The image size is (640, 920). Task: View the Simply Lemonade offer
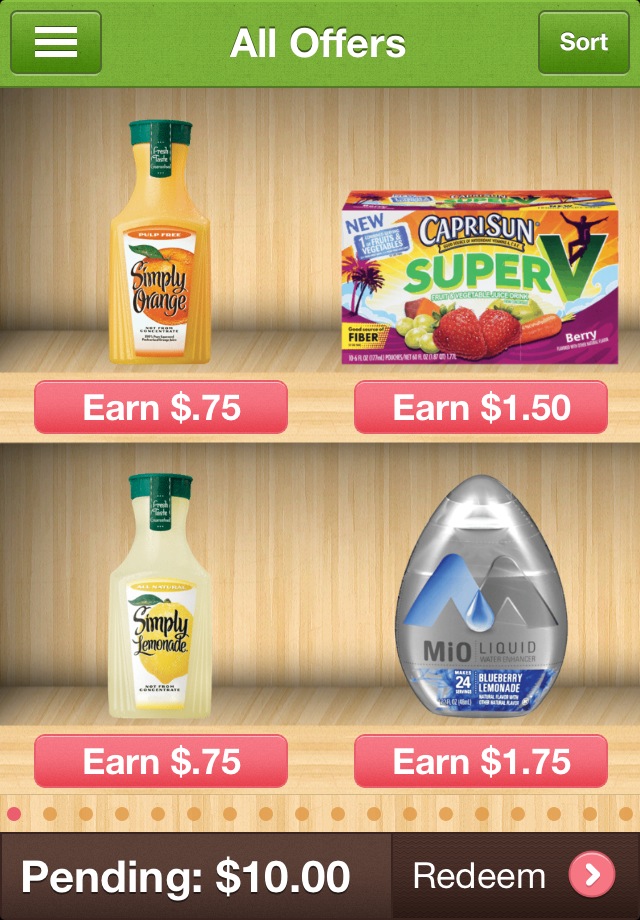161,596
